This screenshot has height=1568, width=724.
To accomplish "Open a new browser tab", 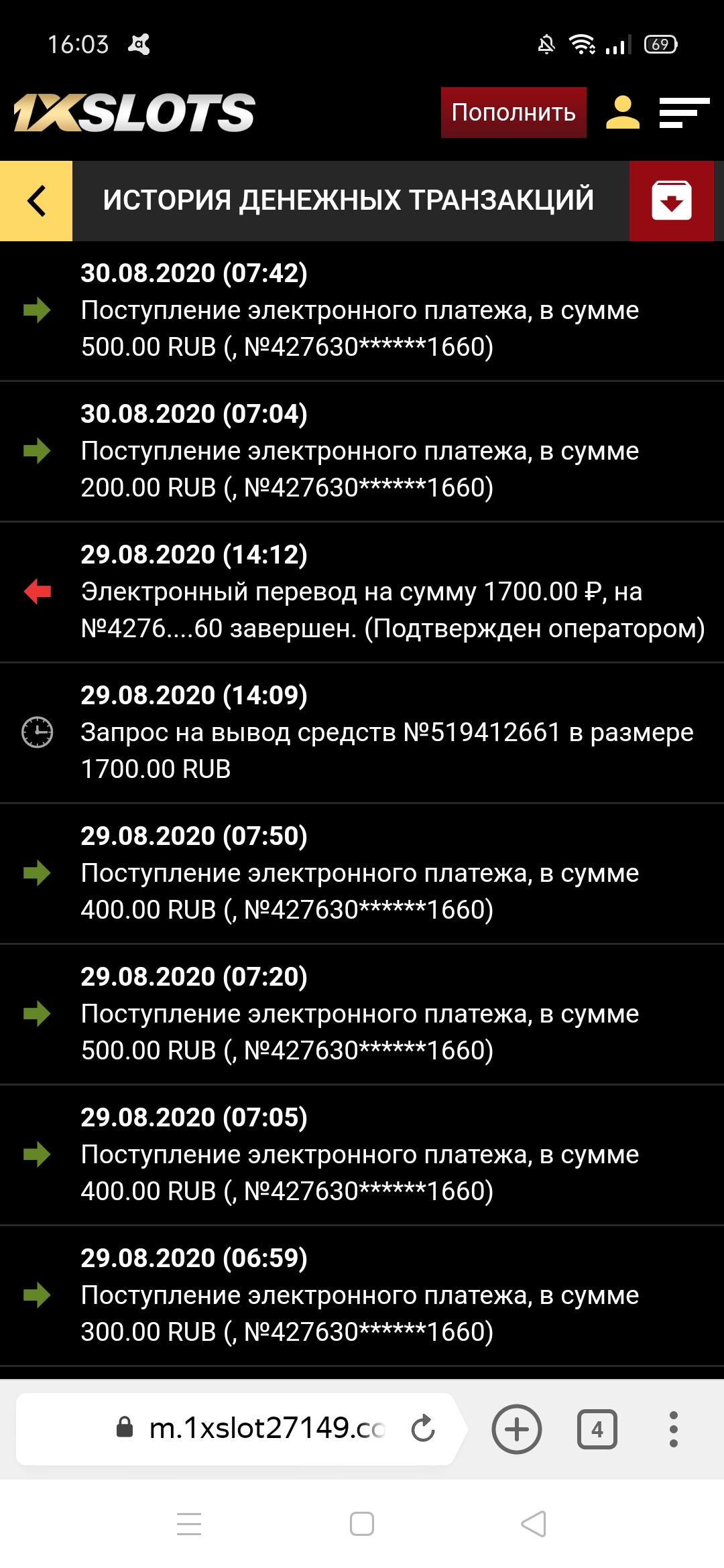I will [x=517, y=1429].
